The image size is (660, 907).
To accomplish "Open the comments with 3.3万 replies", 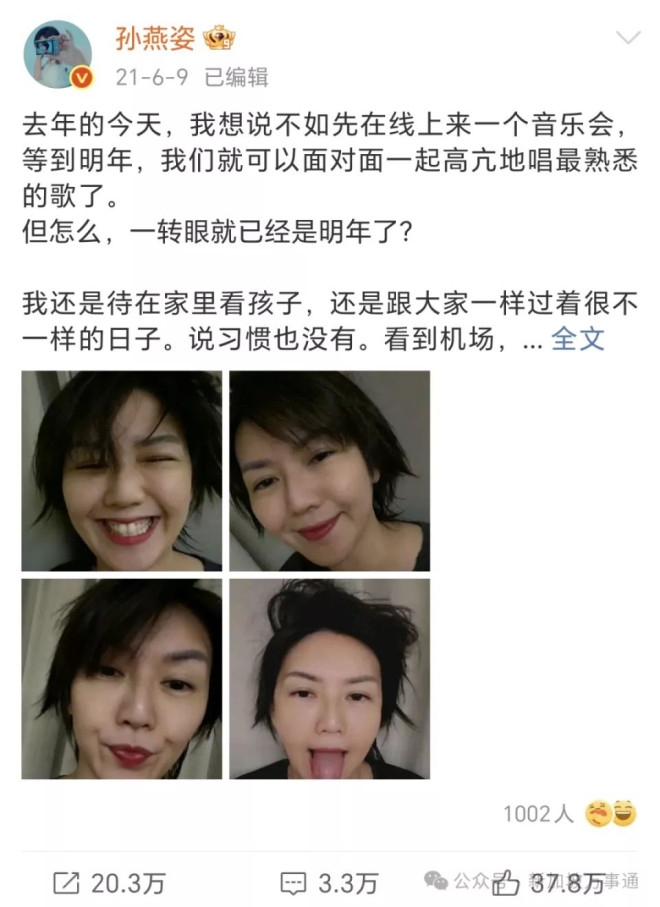I will tap(329, 882).
